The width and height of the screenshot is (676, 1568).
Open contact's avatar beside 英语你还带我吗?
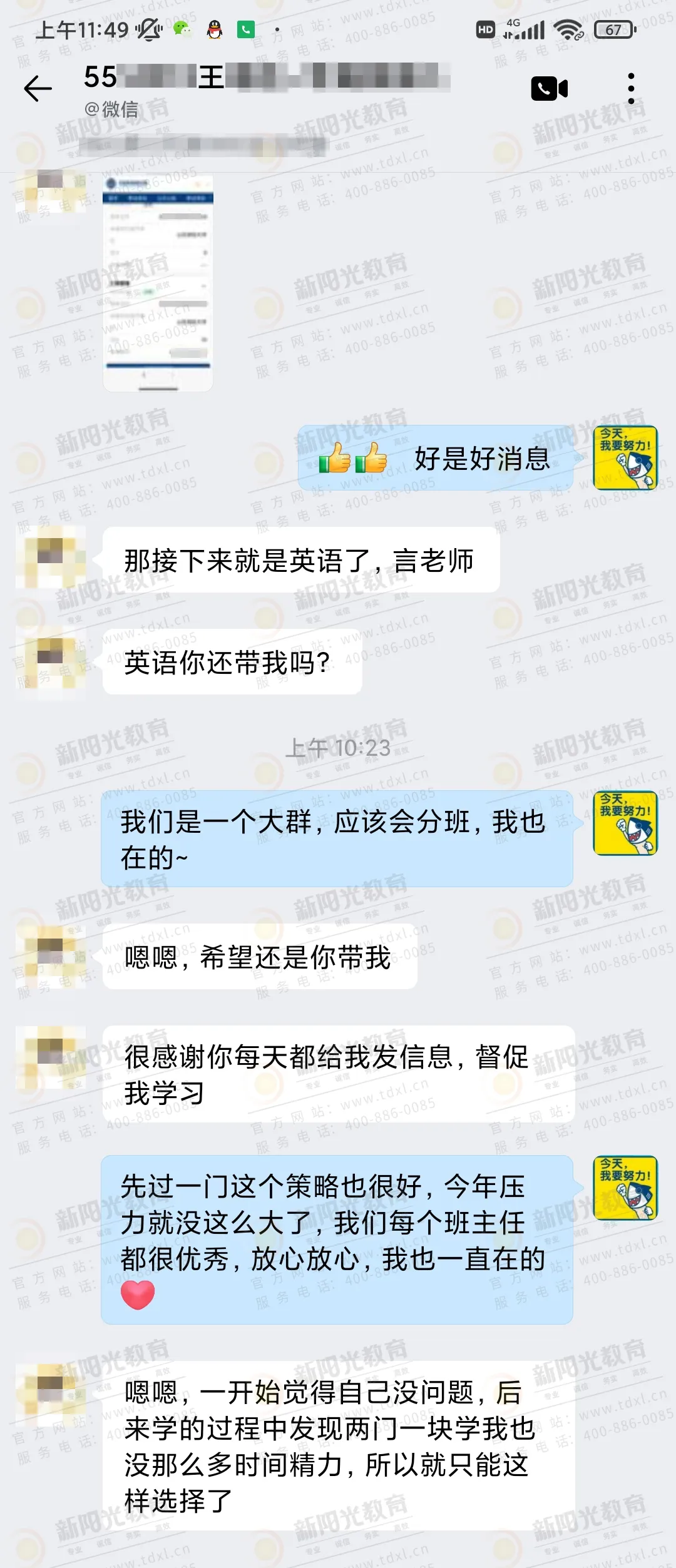[51, 661]
